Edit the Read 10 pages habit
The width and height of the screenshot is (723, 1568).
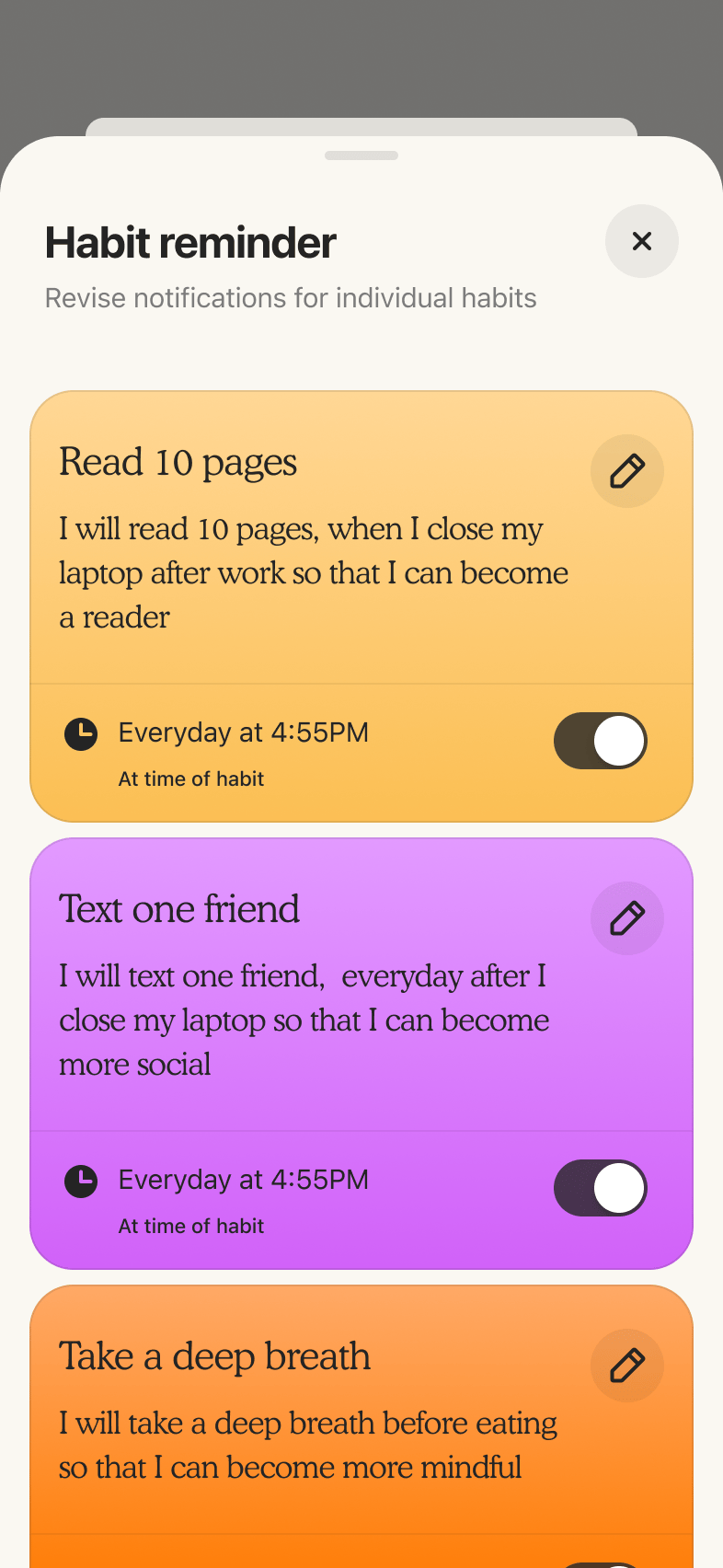(627, 471)
